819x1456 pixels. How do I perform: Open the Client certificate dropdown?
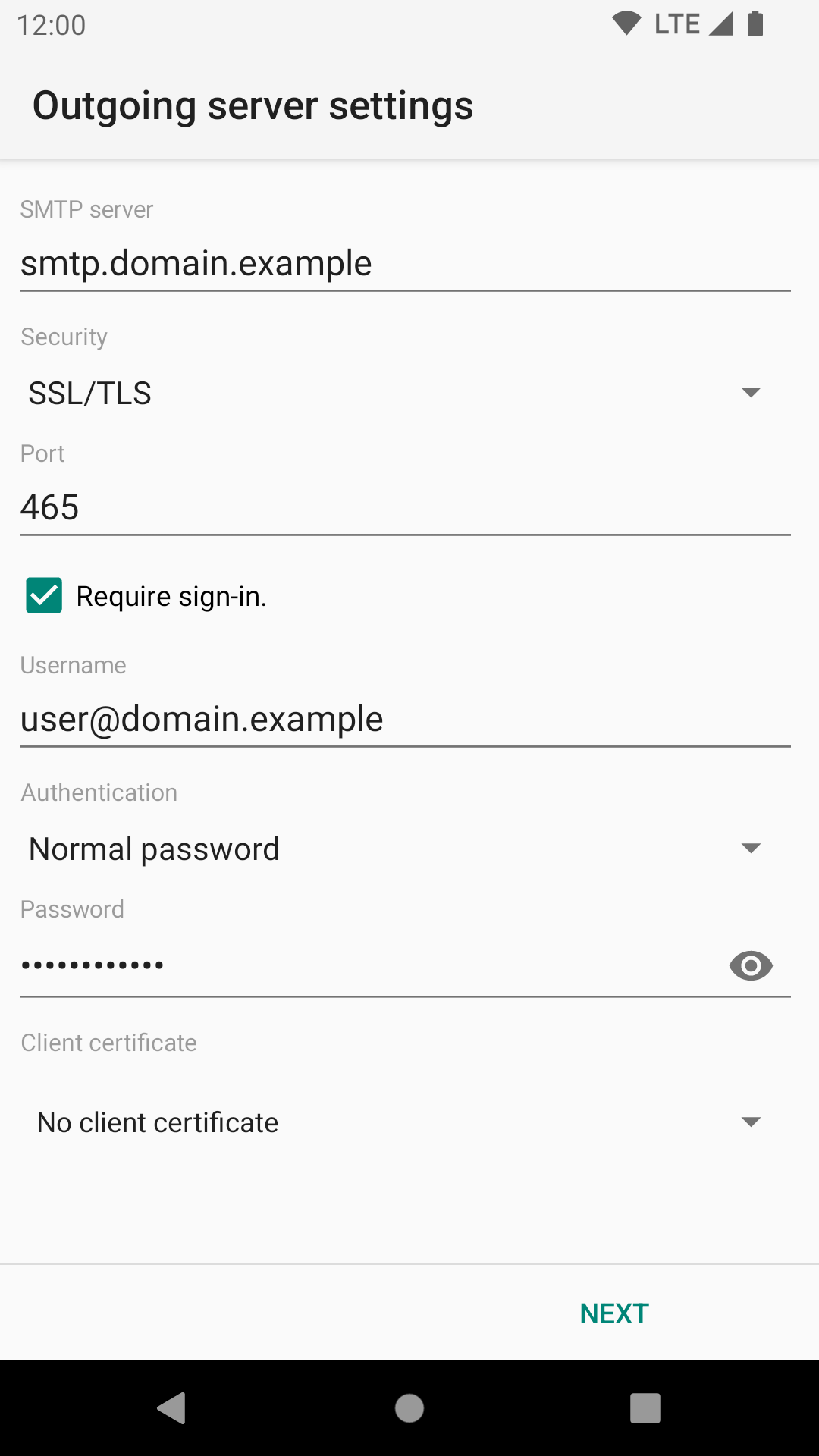tap(394, 1122)
